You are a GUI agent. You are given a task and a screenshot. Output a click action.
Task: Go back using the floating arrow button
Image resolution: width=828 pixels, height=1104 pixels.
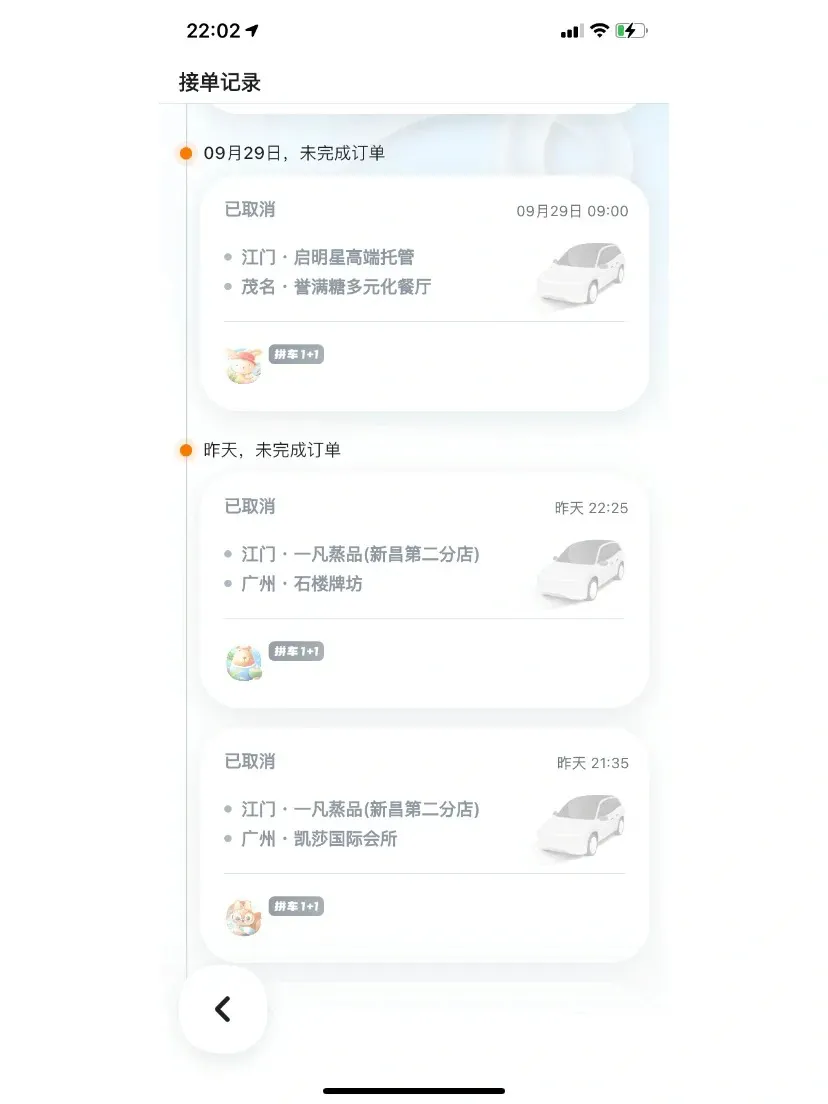(223, 1009)
